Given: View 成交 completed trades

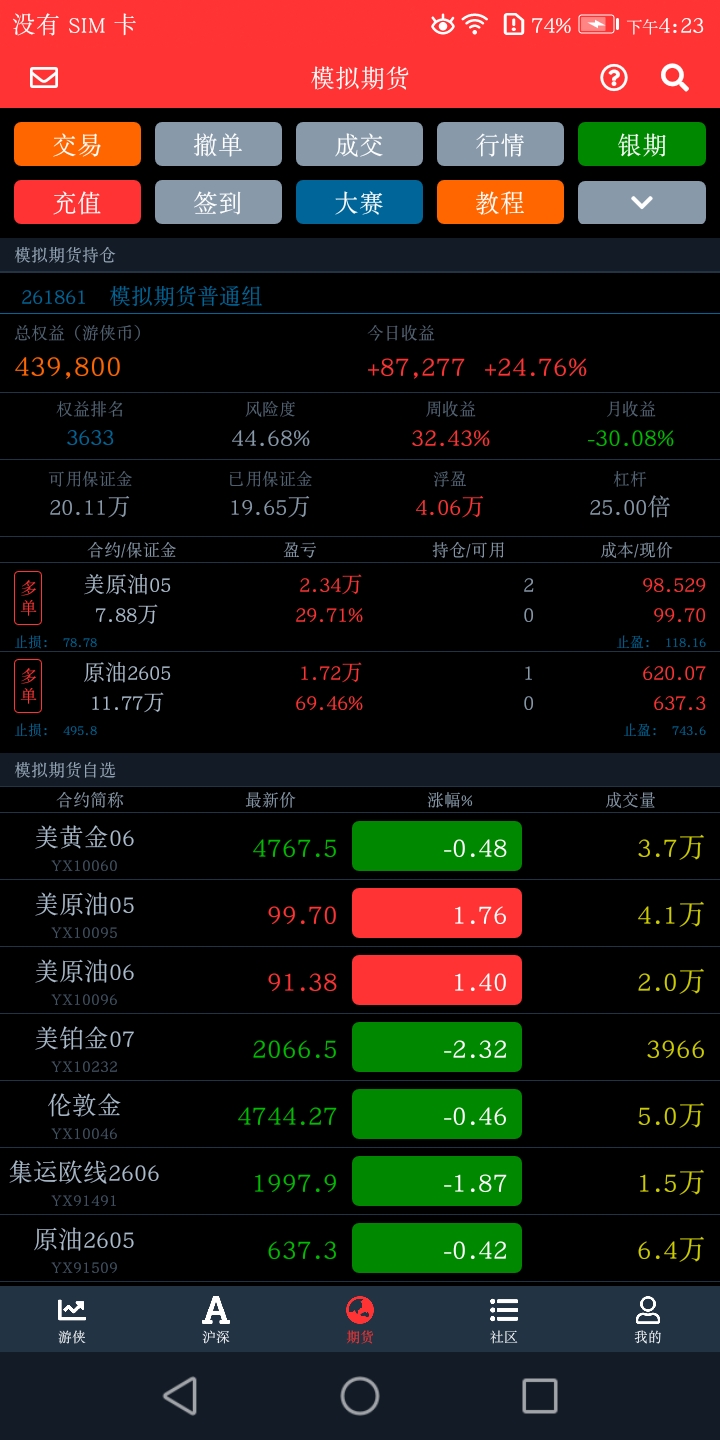Looking at the screenshot, I should click(359, 144).
